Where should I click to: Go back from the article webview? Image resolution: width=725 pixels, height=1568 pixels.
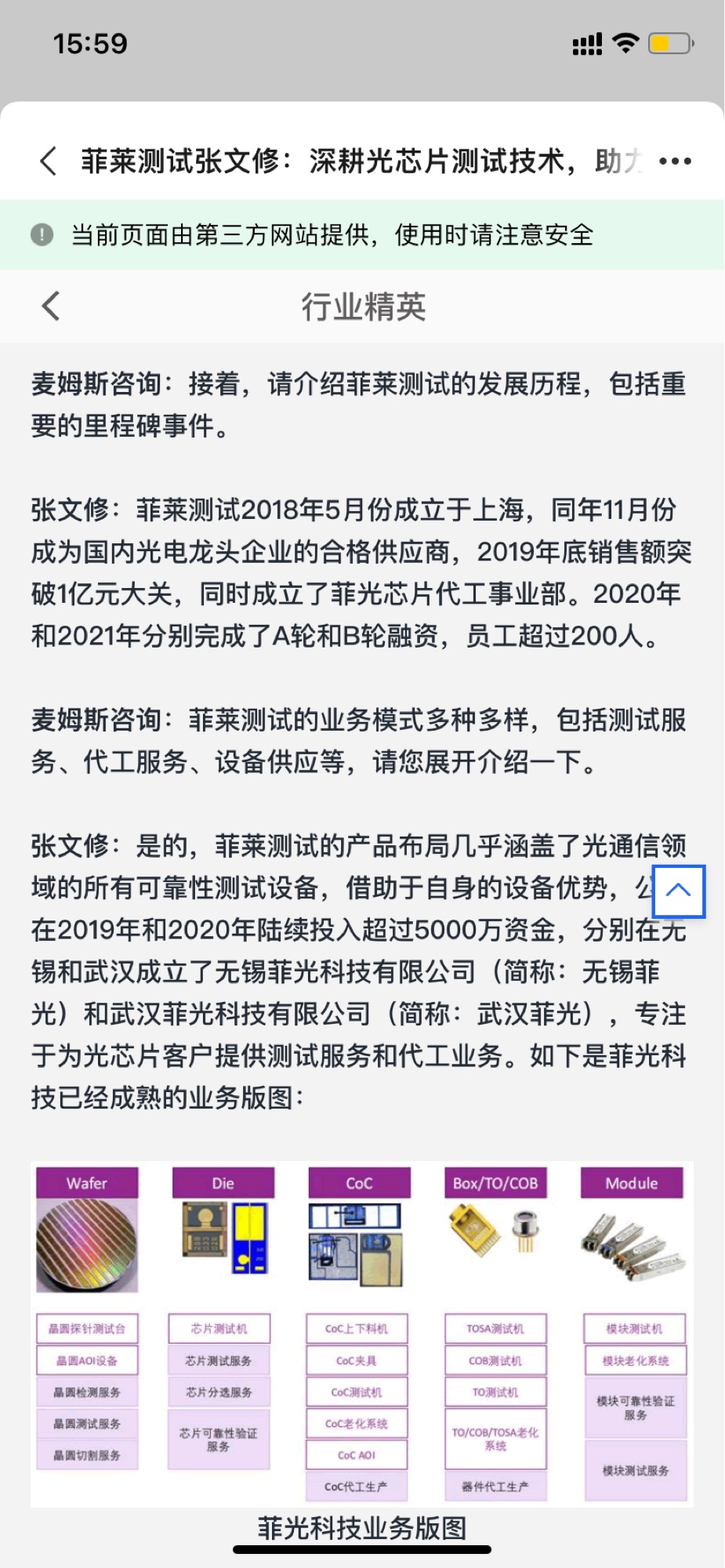point(49,161)
